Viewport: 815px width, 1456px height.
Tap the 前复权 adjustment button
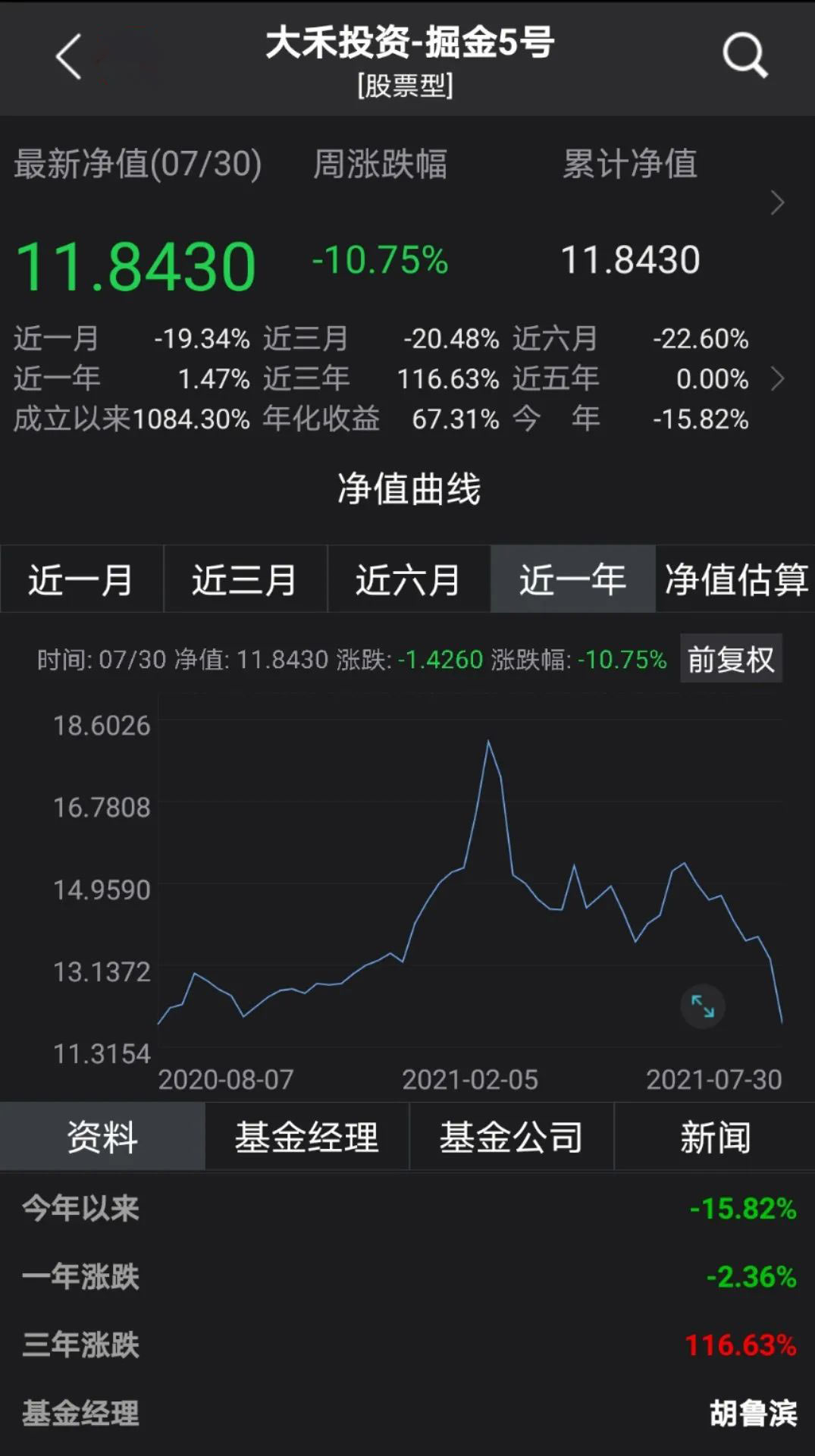click(x=731, y=659)
